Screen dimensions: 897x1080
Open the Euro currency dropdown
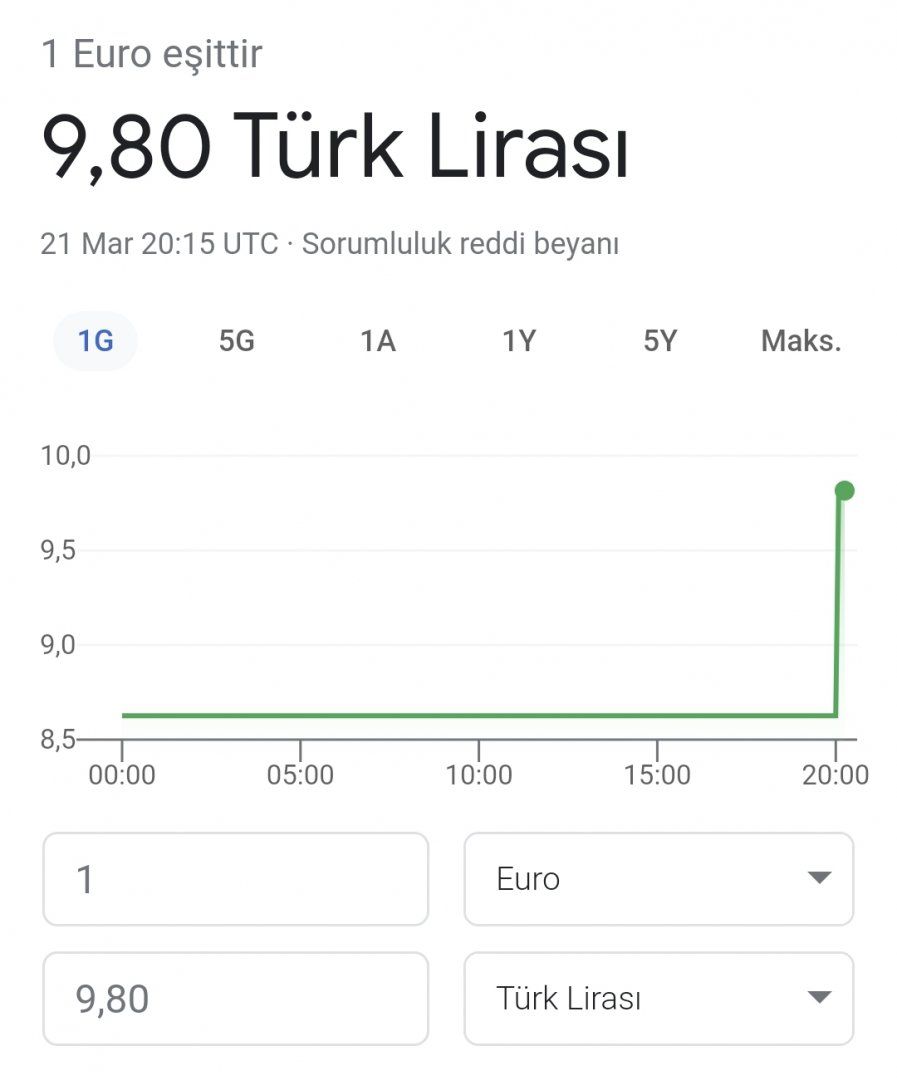[x=658, y=879]
